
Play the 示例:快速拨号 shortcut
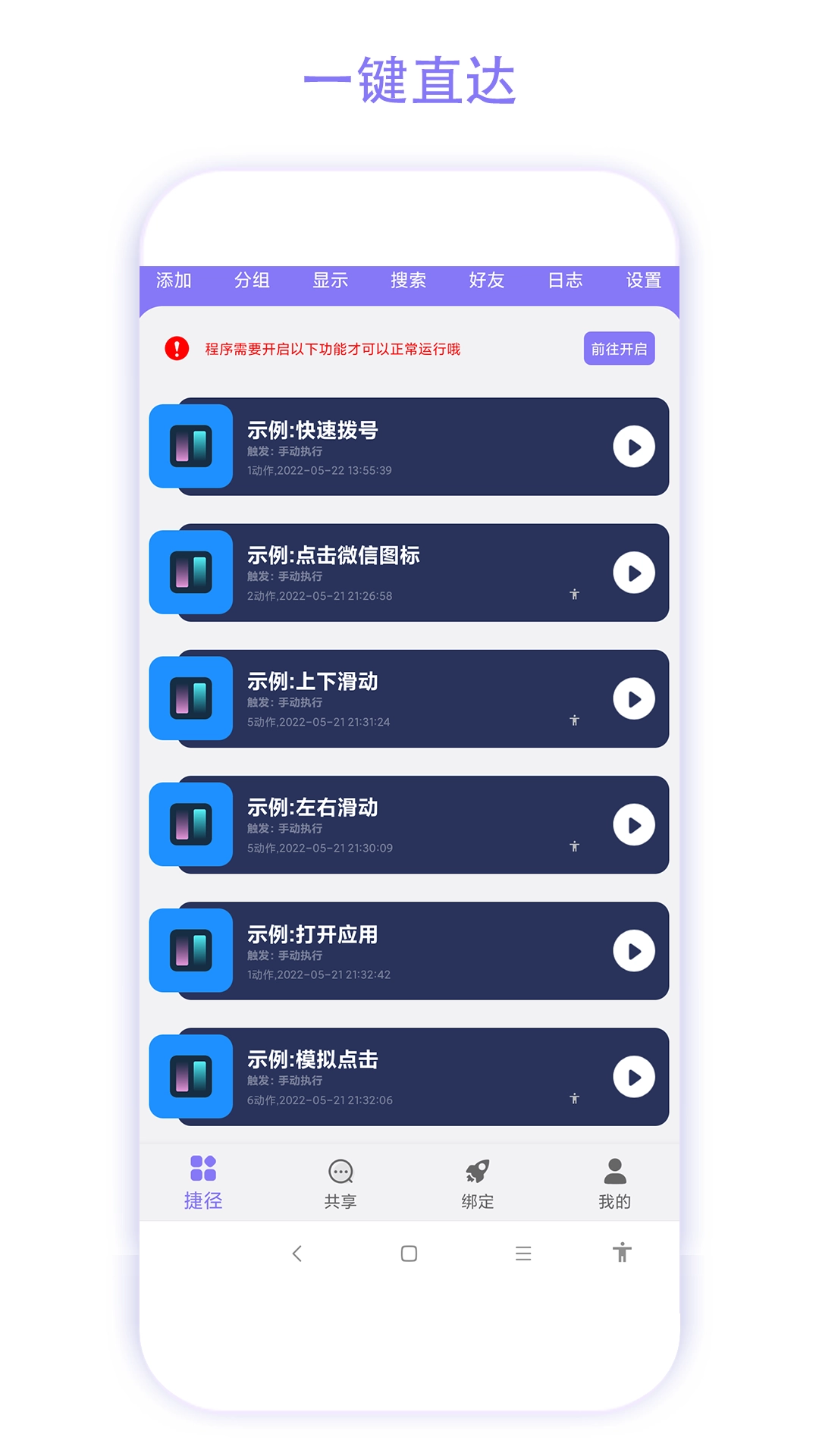pyautogui.click(x=634, y=447)
